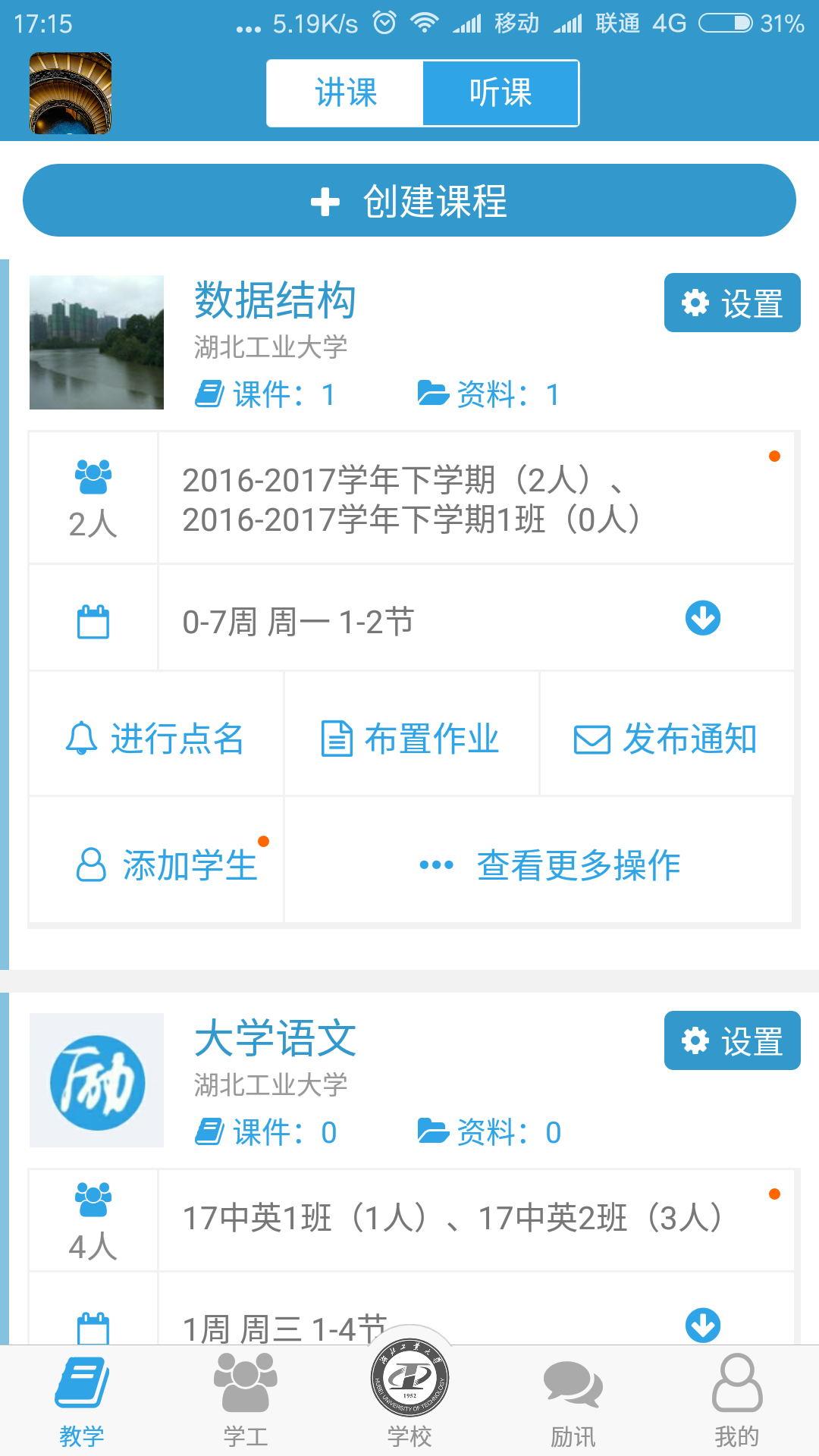Switch to the 听课 tab

(500, 93)
